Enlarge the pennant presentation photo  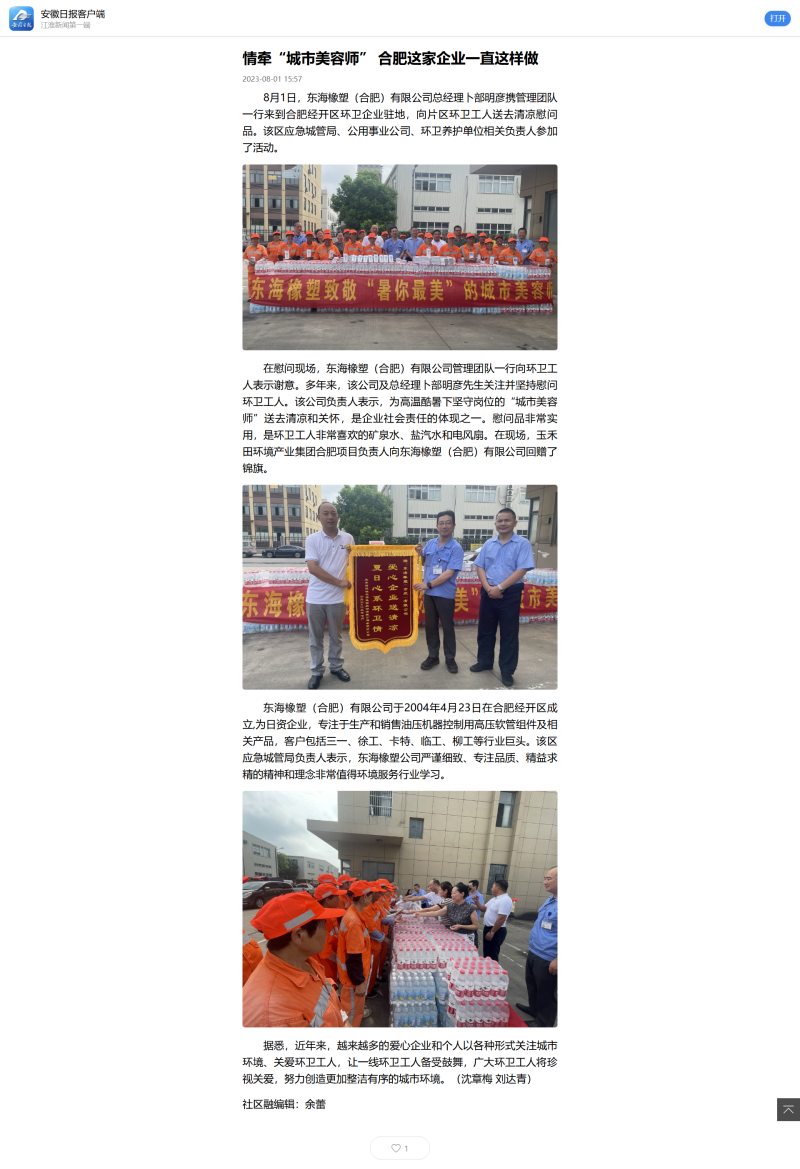399,587
